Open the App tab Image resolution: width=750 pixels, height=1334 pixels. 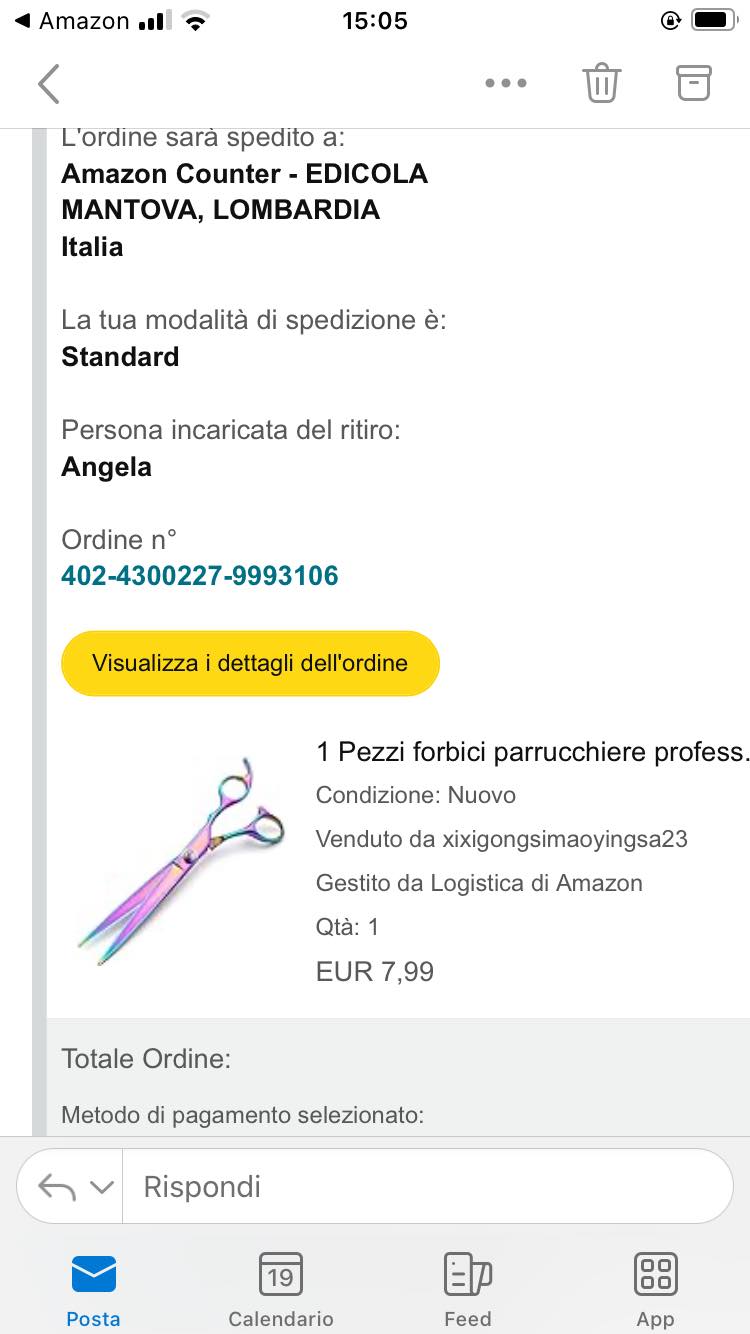coord(656,1288)
